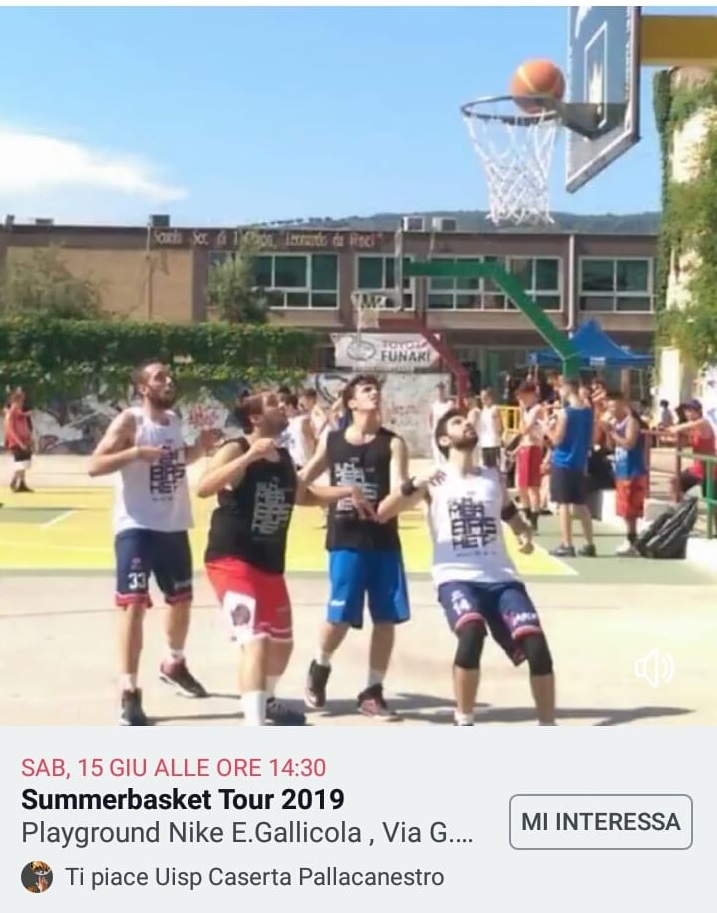
Task: Tap the MI INTERESSA button
Action: pos(600,822)
